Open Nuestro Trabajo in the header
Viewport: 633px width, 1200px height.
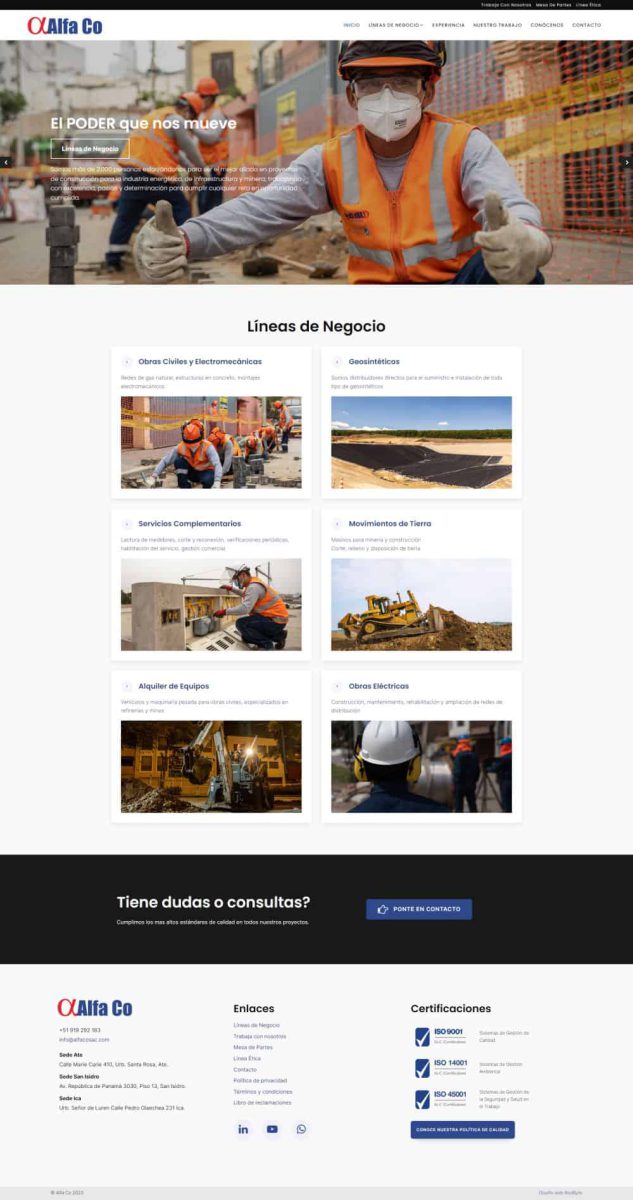tap(497, 25)
